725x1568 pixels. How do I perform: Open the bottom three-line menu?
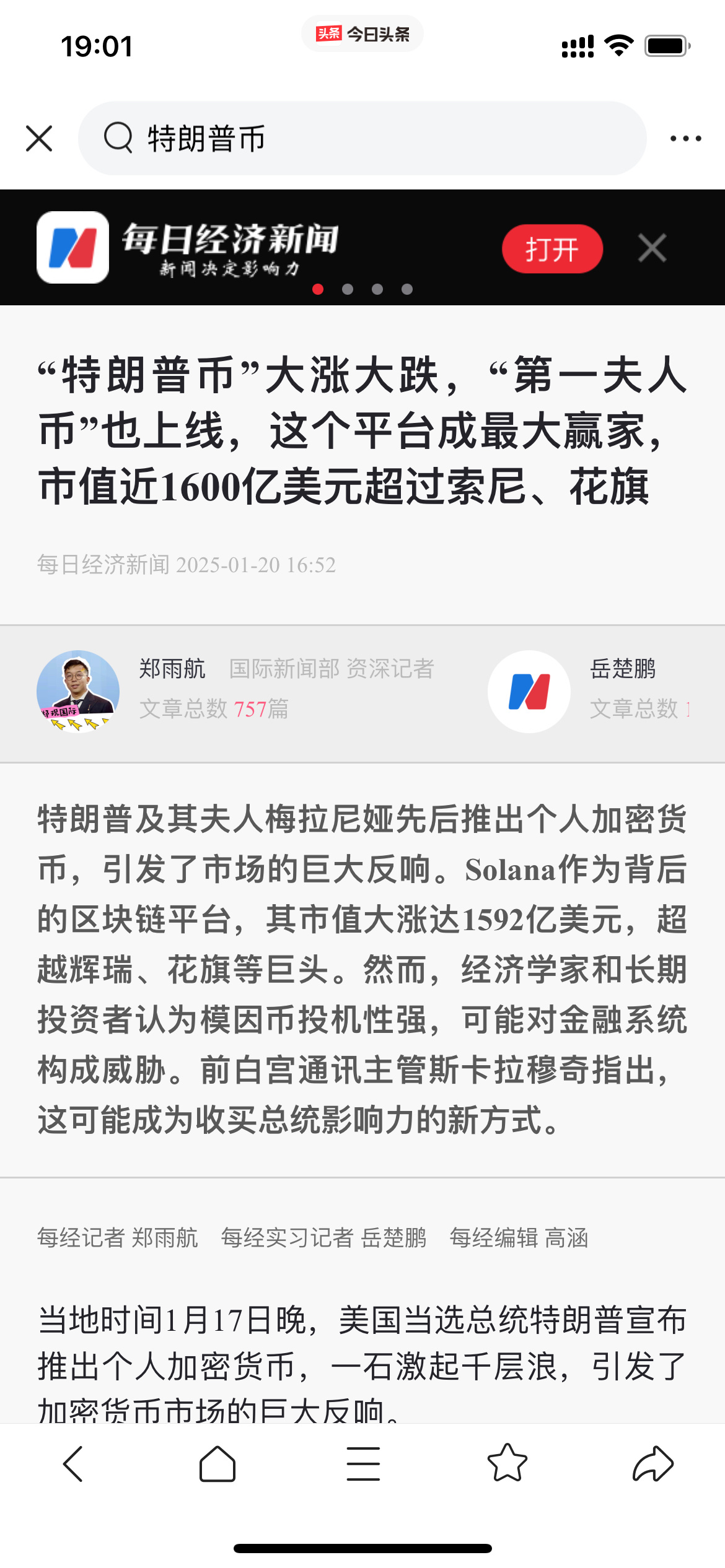tap(363, 1464)
